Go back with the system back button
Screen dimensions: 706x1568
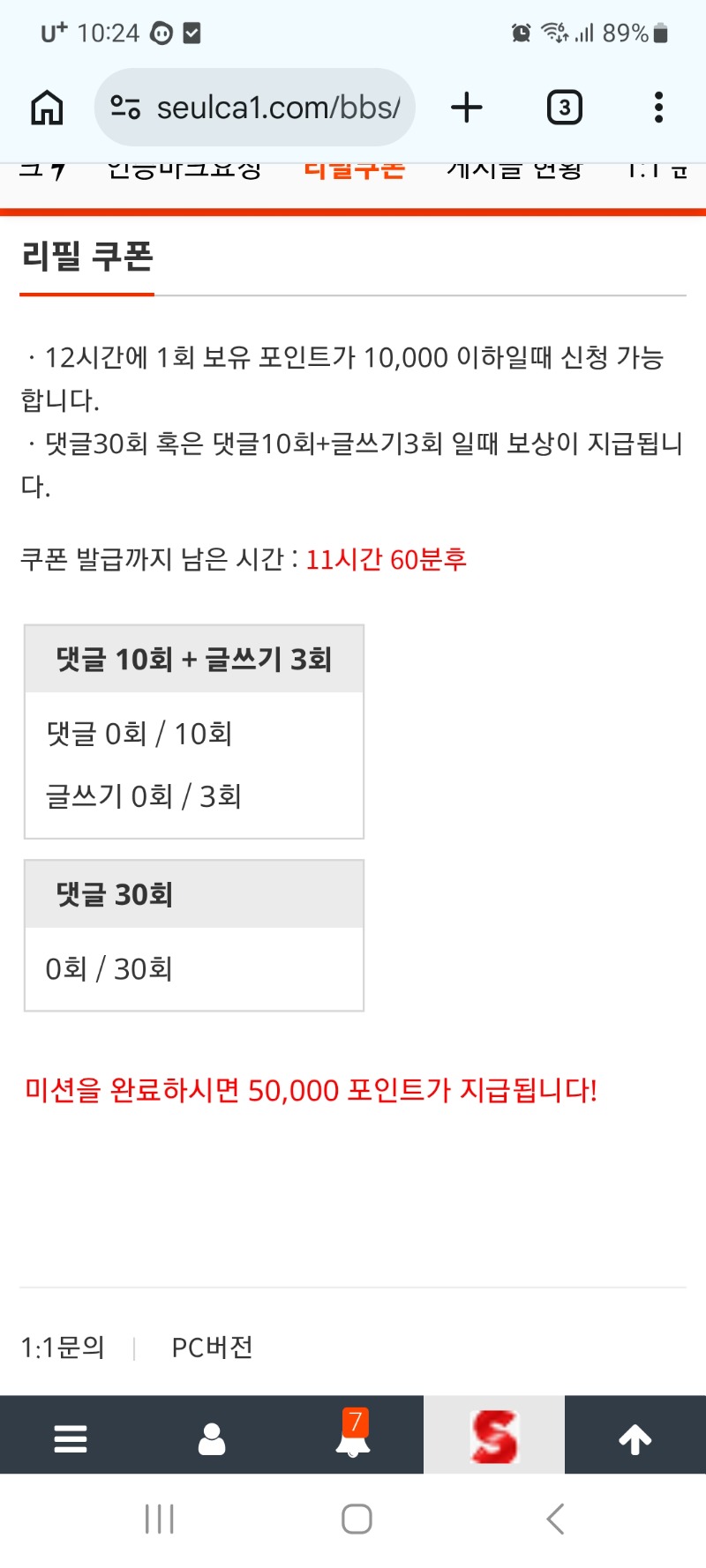point(555,1519)
